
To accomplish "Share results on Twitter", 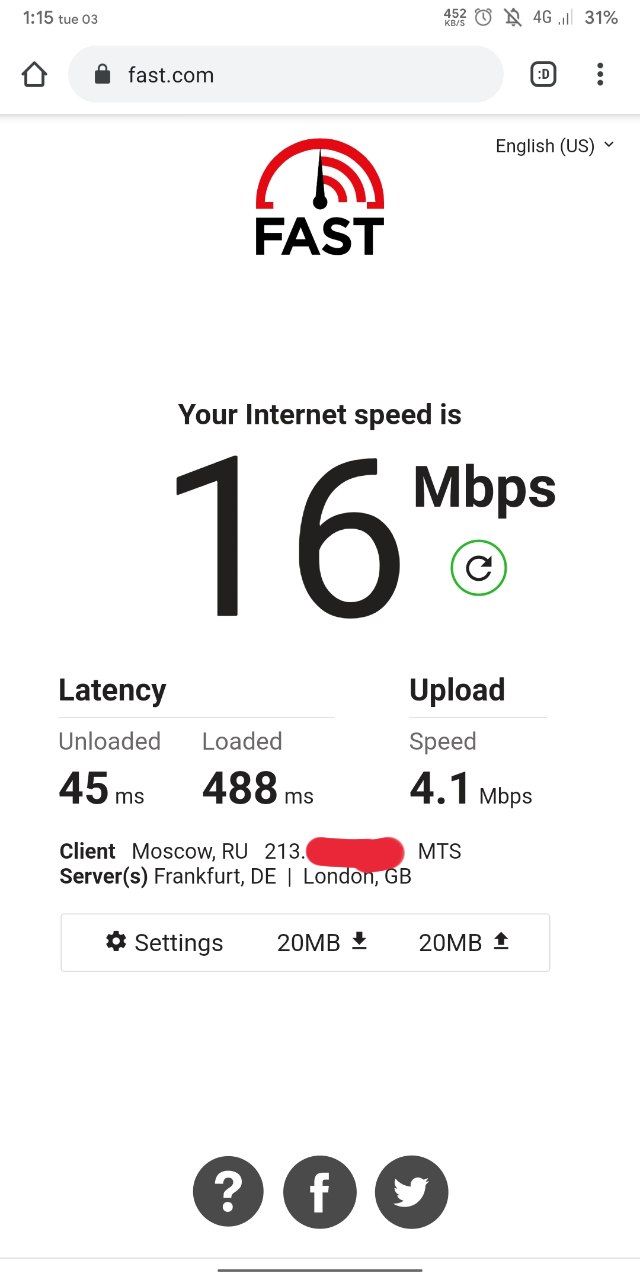I will tap(411, 1190).
